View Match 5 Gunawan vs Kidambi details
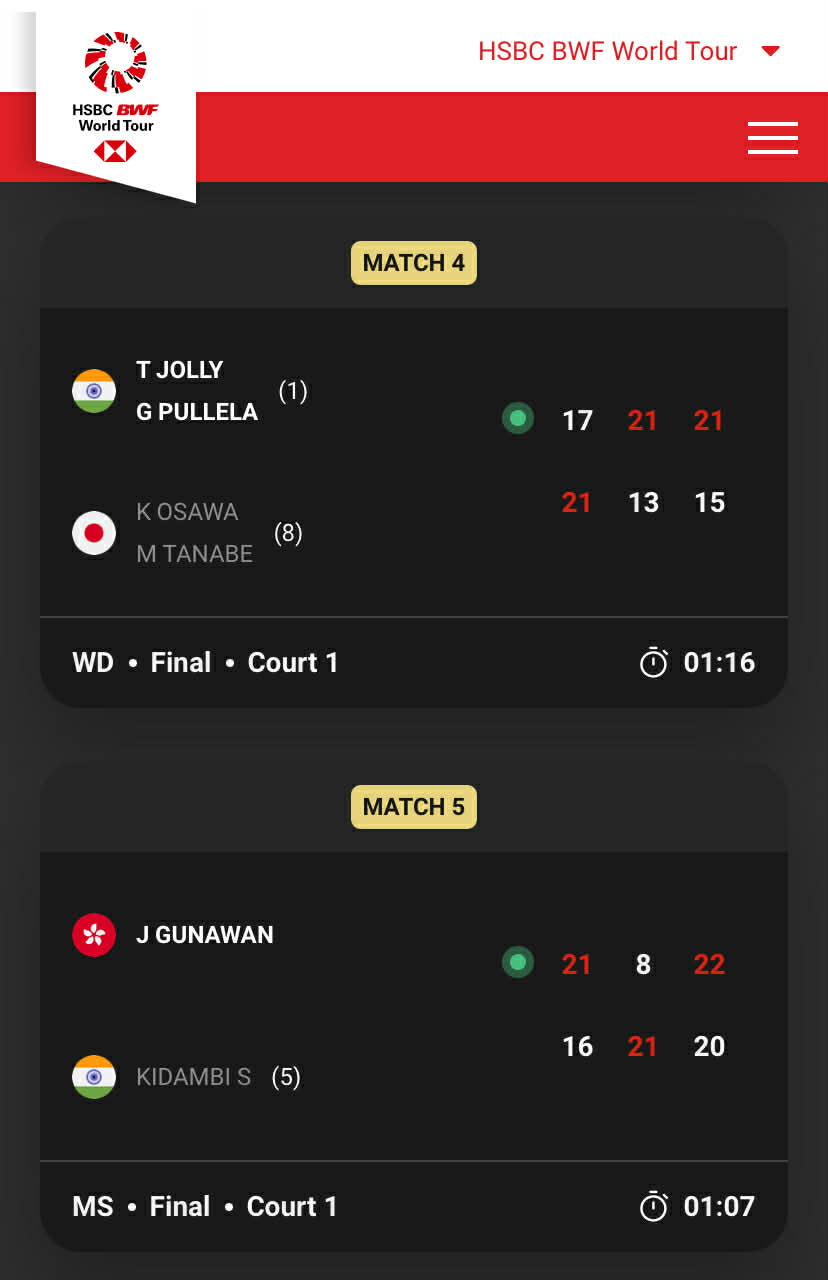828x1280 pixels. pyautogui.click(x=413, y=1005)
